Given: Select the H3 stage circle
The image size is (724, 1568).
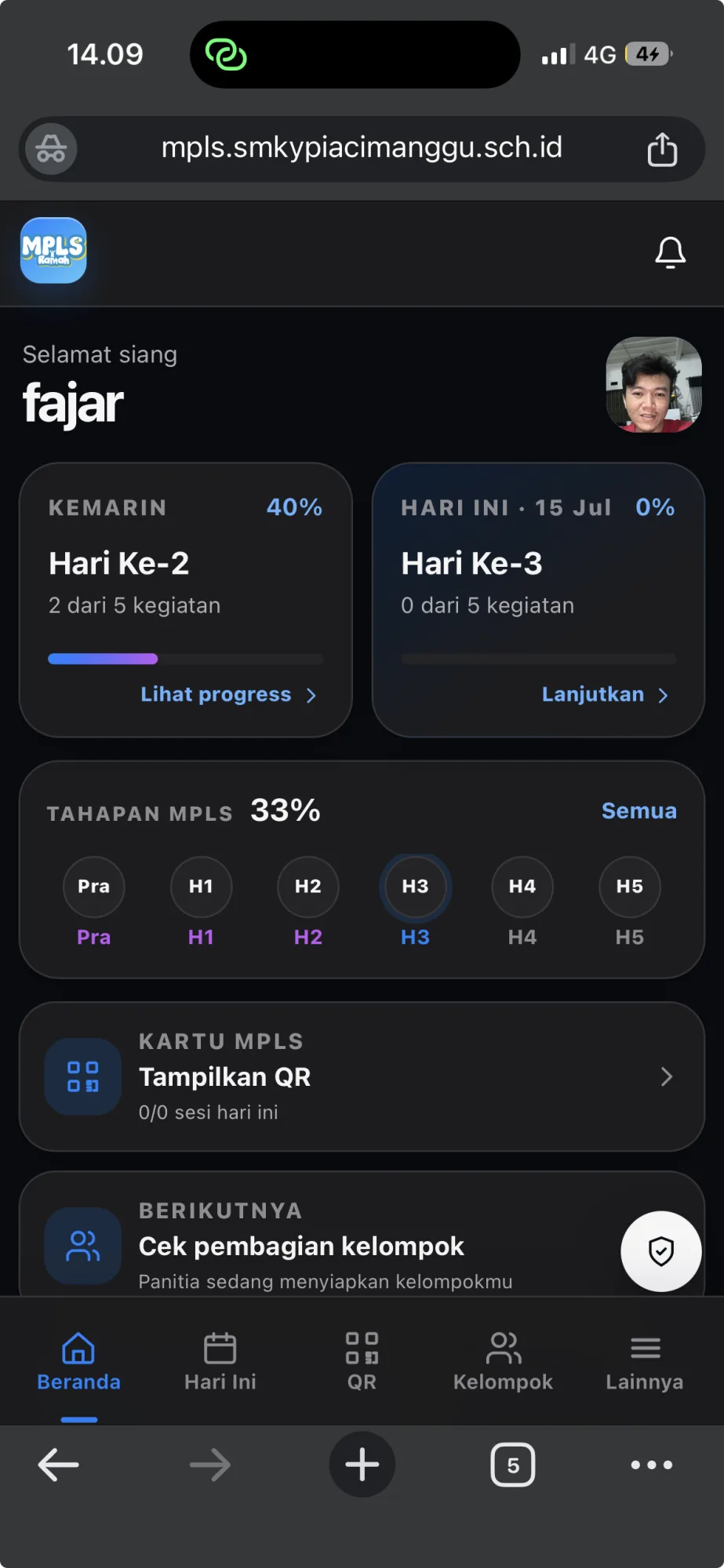Looking at the screenshot, I should click(x=416, y=887).
